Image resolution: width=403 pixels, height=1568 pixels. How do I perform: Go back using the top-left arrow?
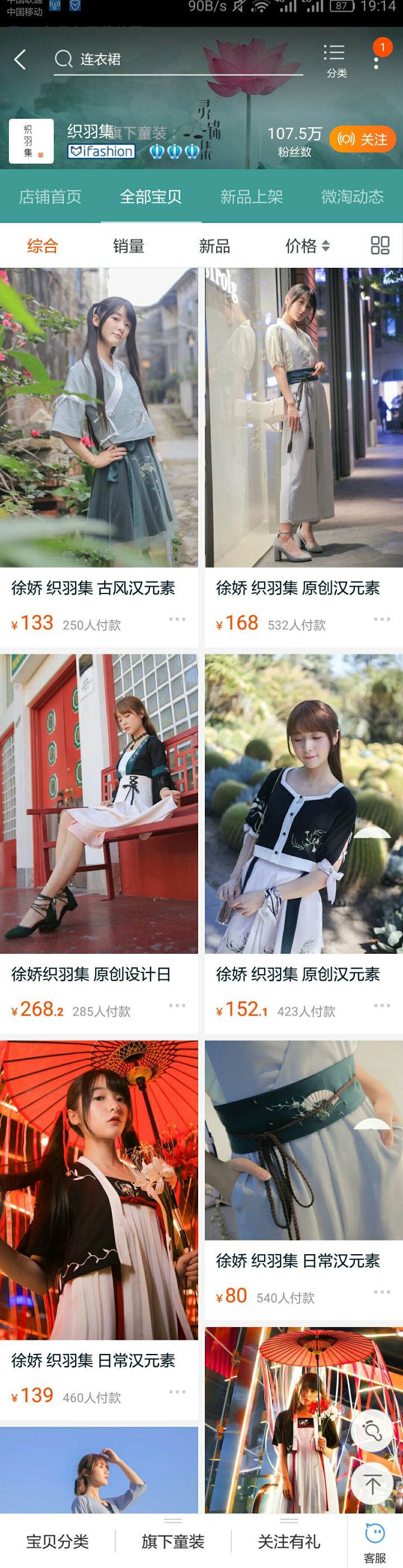click(20, 59)
